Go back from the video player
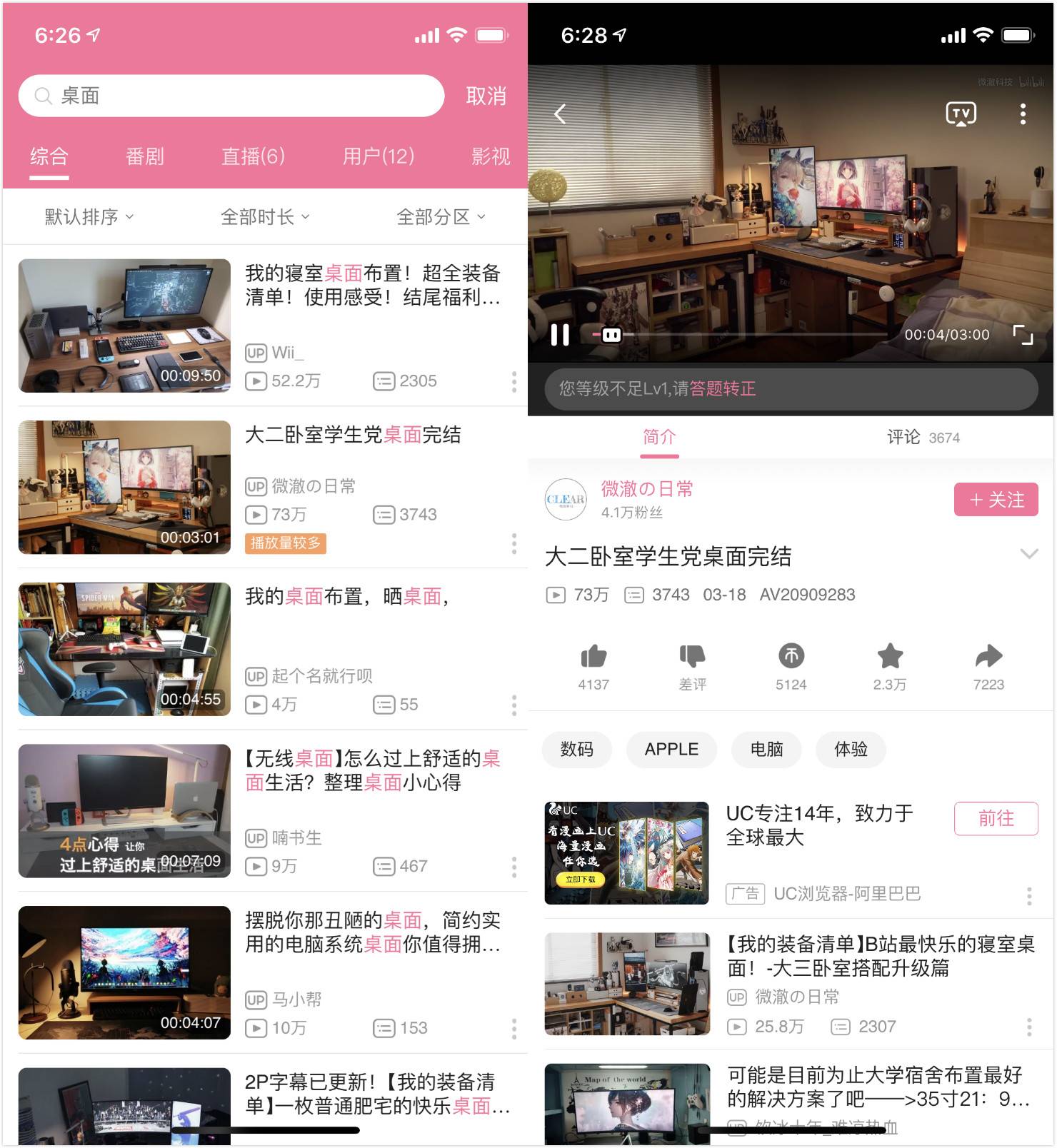 (560, 114)
